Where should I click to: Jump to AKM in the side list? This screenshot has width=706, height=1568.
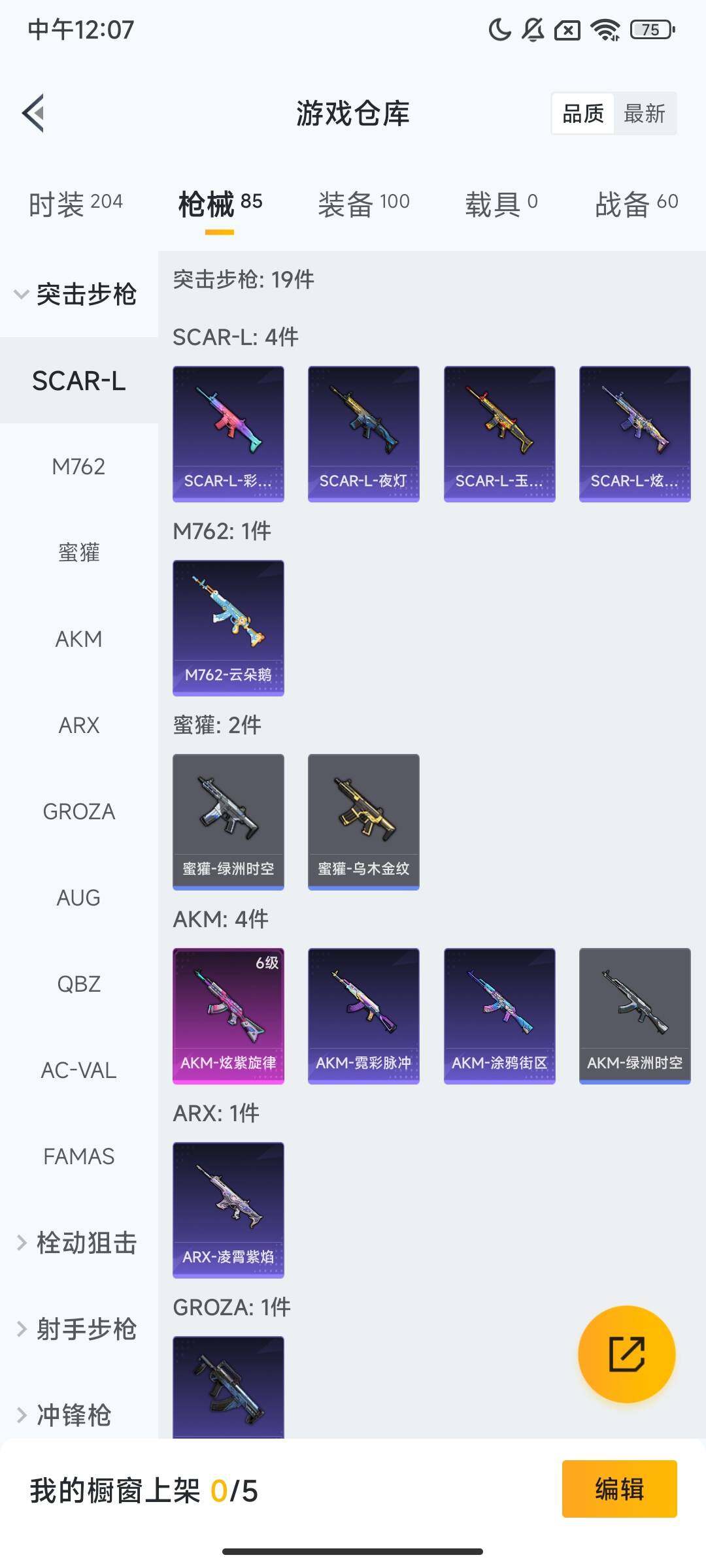[78, 639]
